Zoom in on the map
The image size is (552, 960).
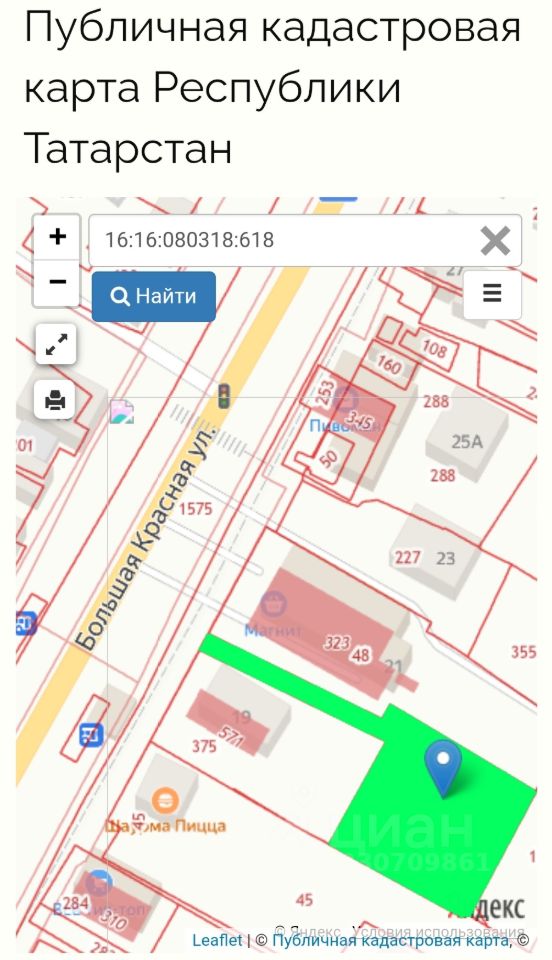(x=56, y=236)
